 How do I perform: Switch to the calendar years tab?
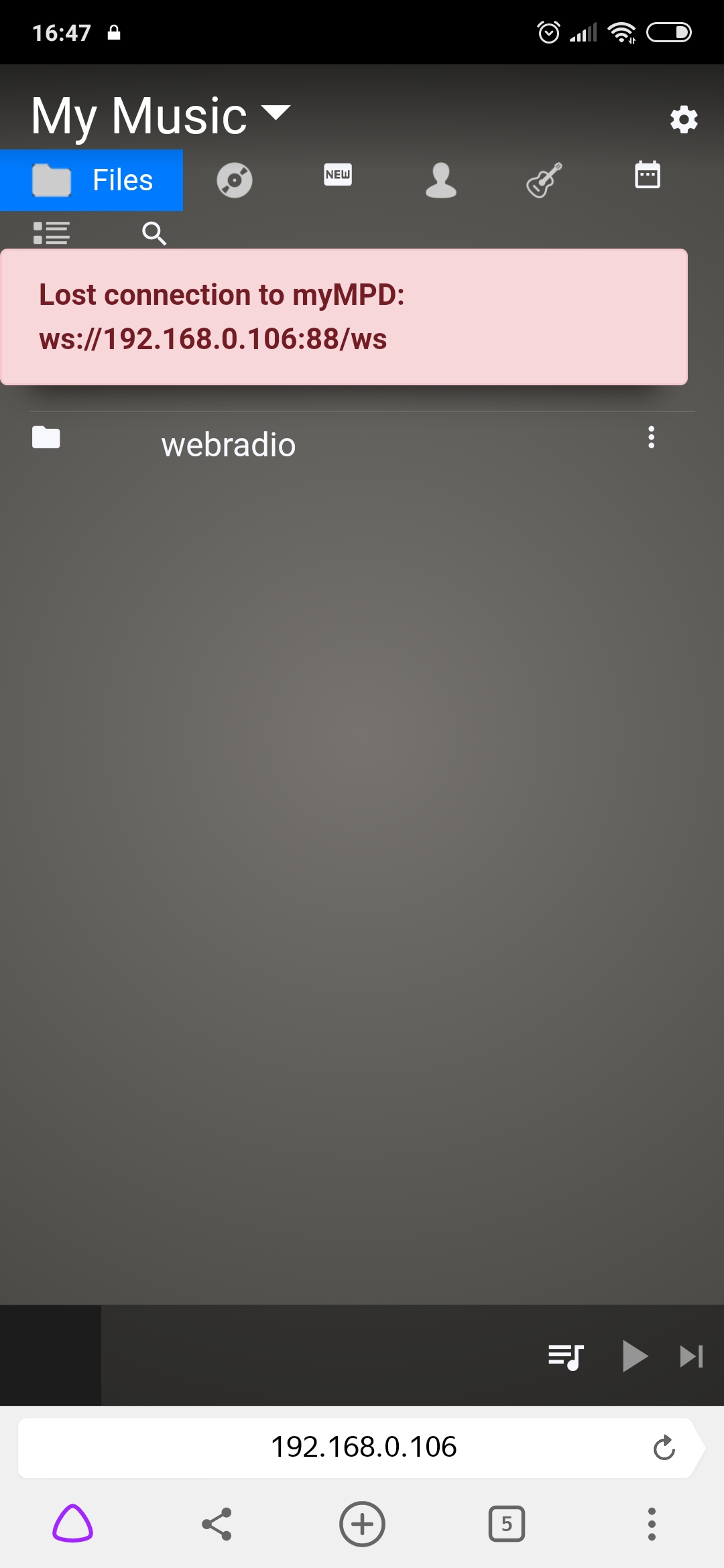(648, 176)
